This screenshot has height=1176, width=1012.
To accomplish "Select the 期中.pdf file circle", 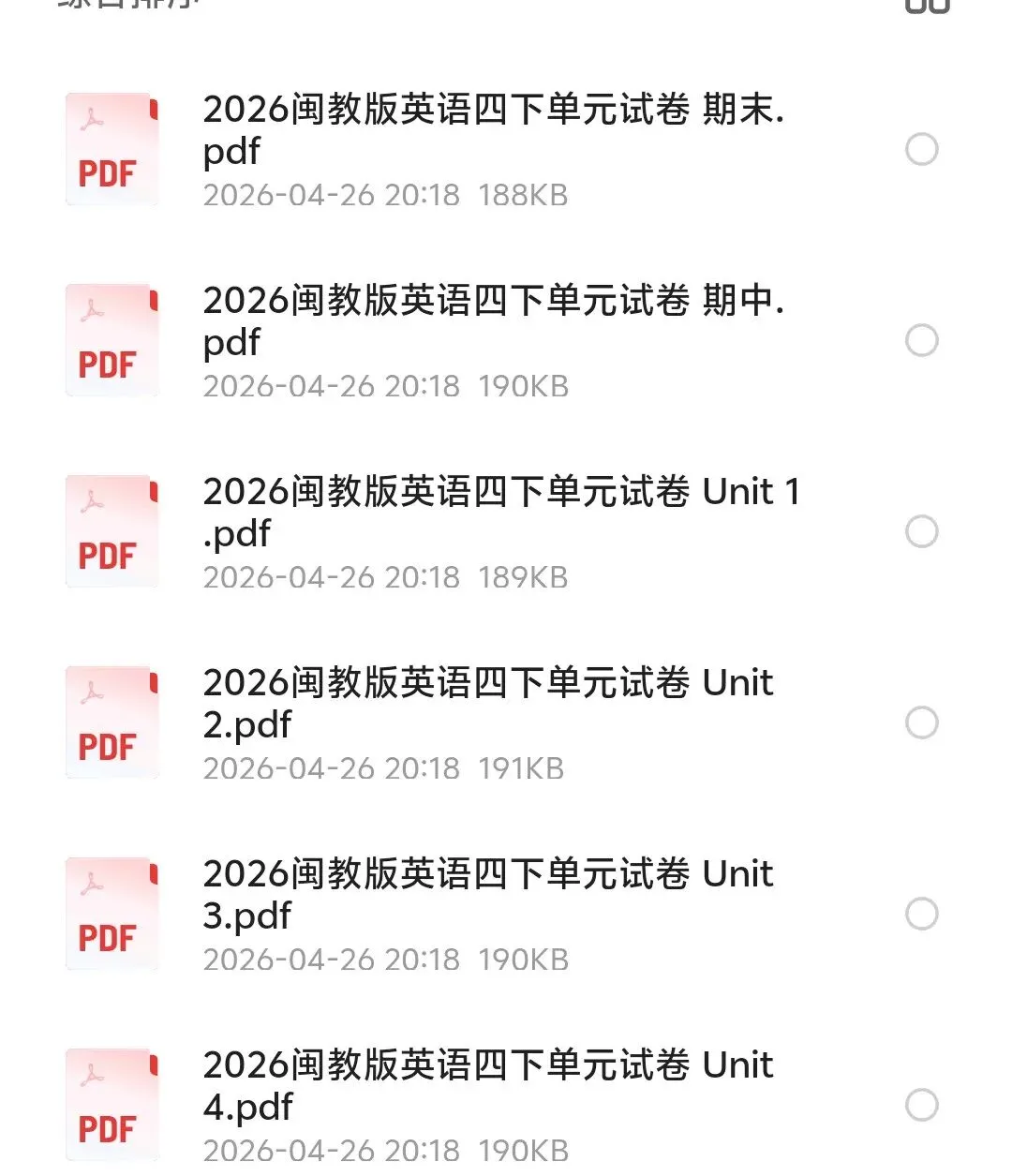I will point(922,340).
